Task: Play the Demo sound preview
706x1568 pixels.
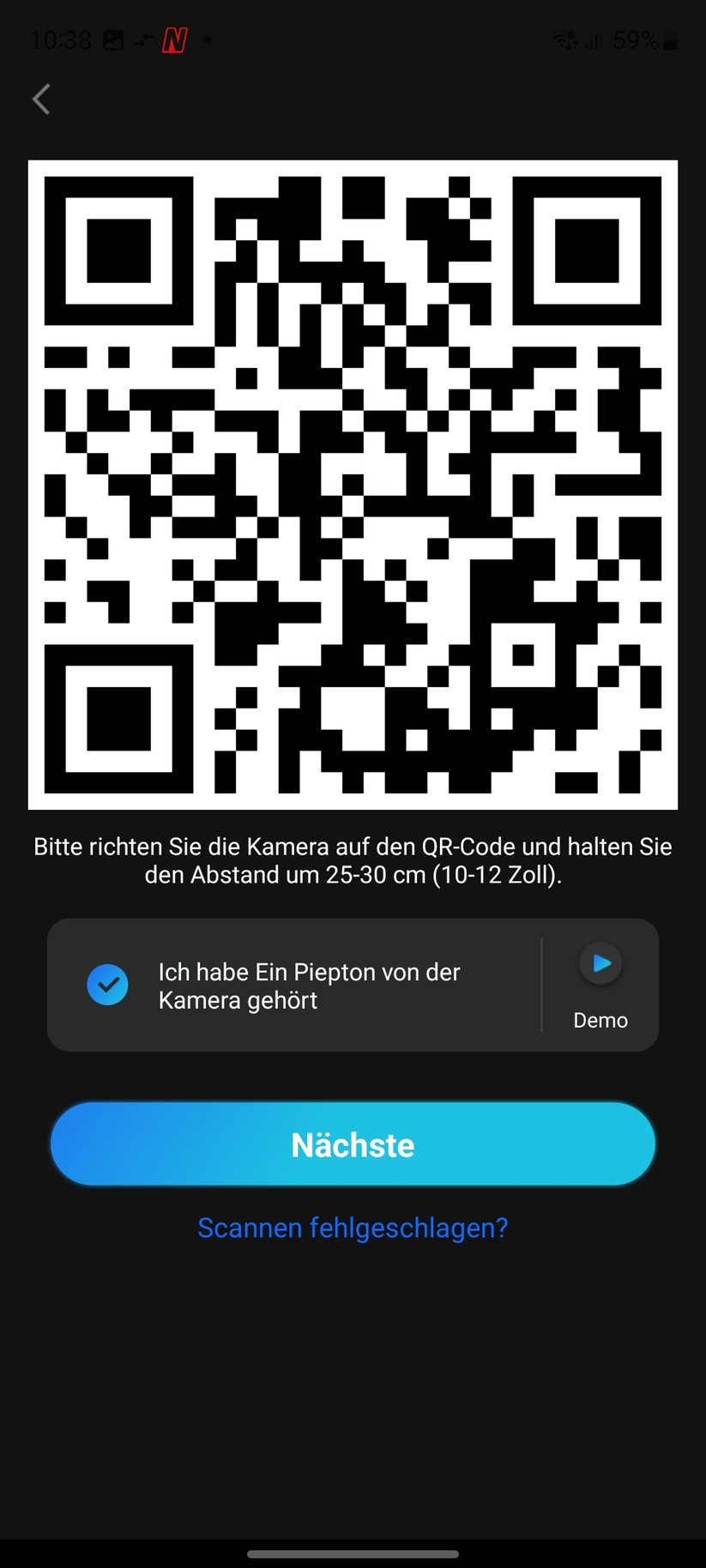Action: click(x=600, y=963)
